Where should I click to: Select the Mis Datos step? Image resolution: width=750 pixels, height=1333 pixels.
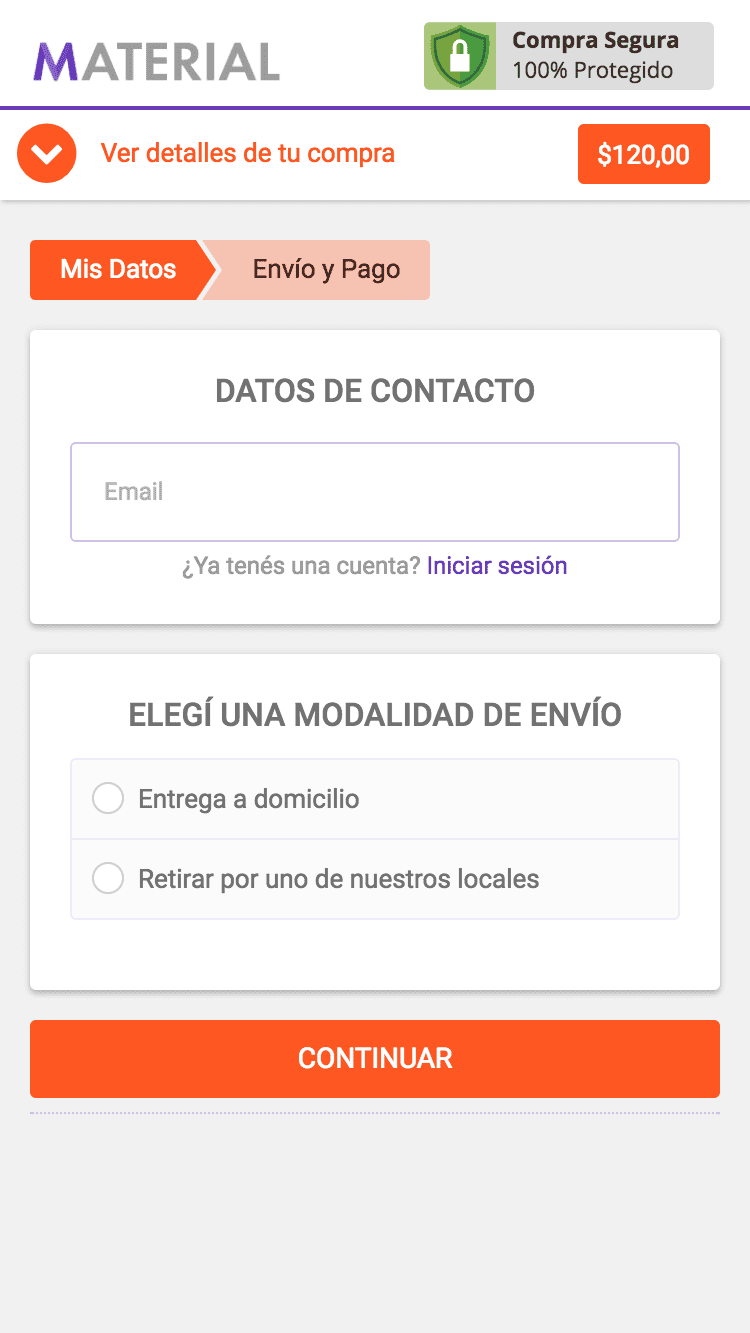click(x=118, y=270)
